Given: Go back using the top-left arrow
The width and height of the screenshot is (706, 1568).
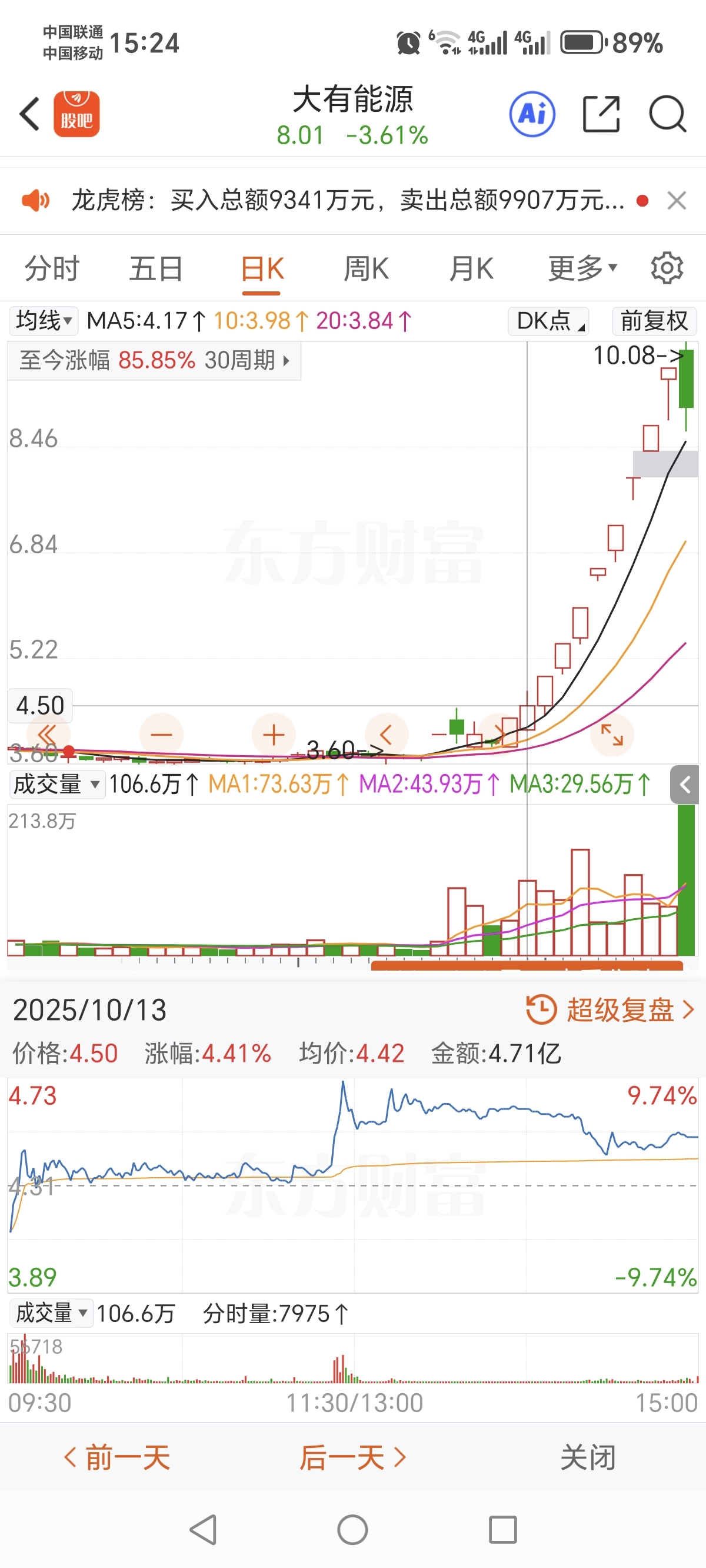Looking at the screenshot, I should pyautogui.click(x=29, y=114).
